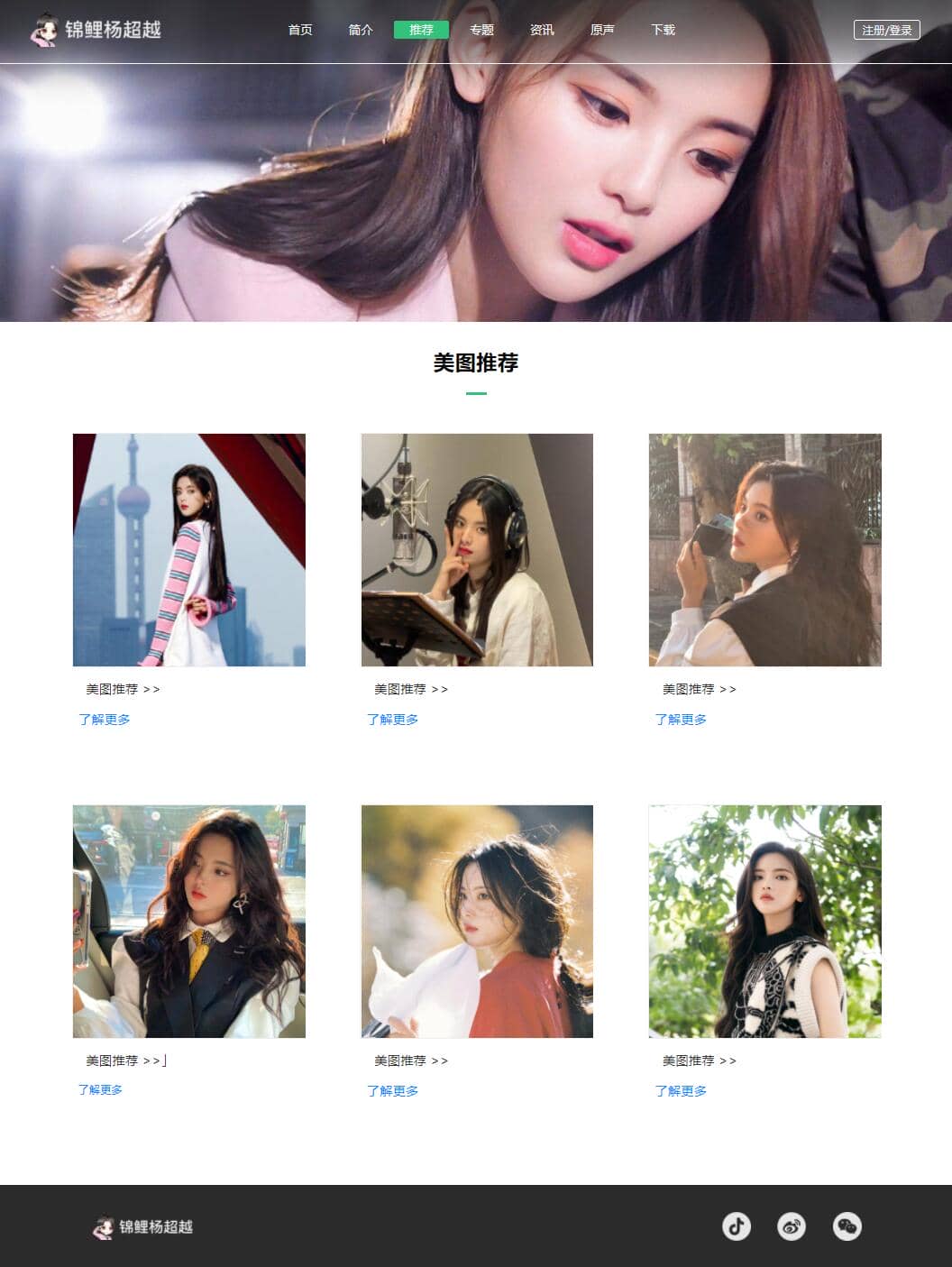
Task: Open the 首页 nav item
Action: 300,30
